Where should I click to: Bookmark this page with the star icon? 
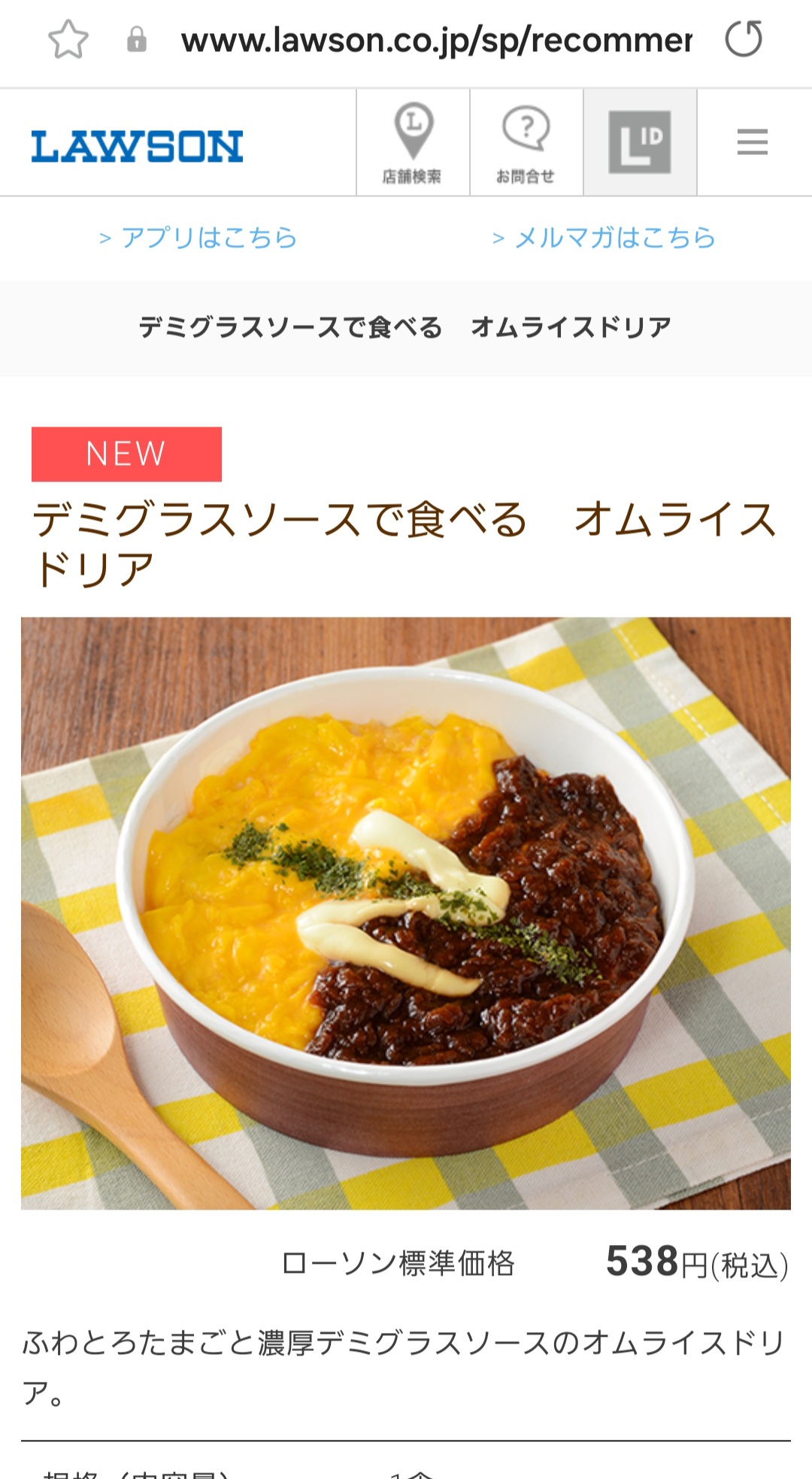tap(68, 40)
